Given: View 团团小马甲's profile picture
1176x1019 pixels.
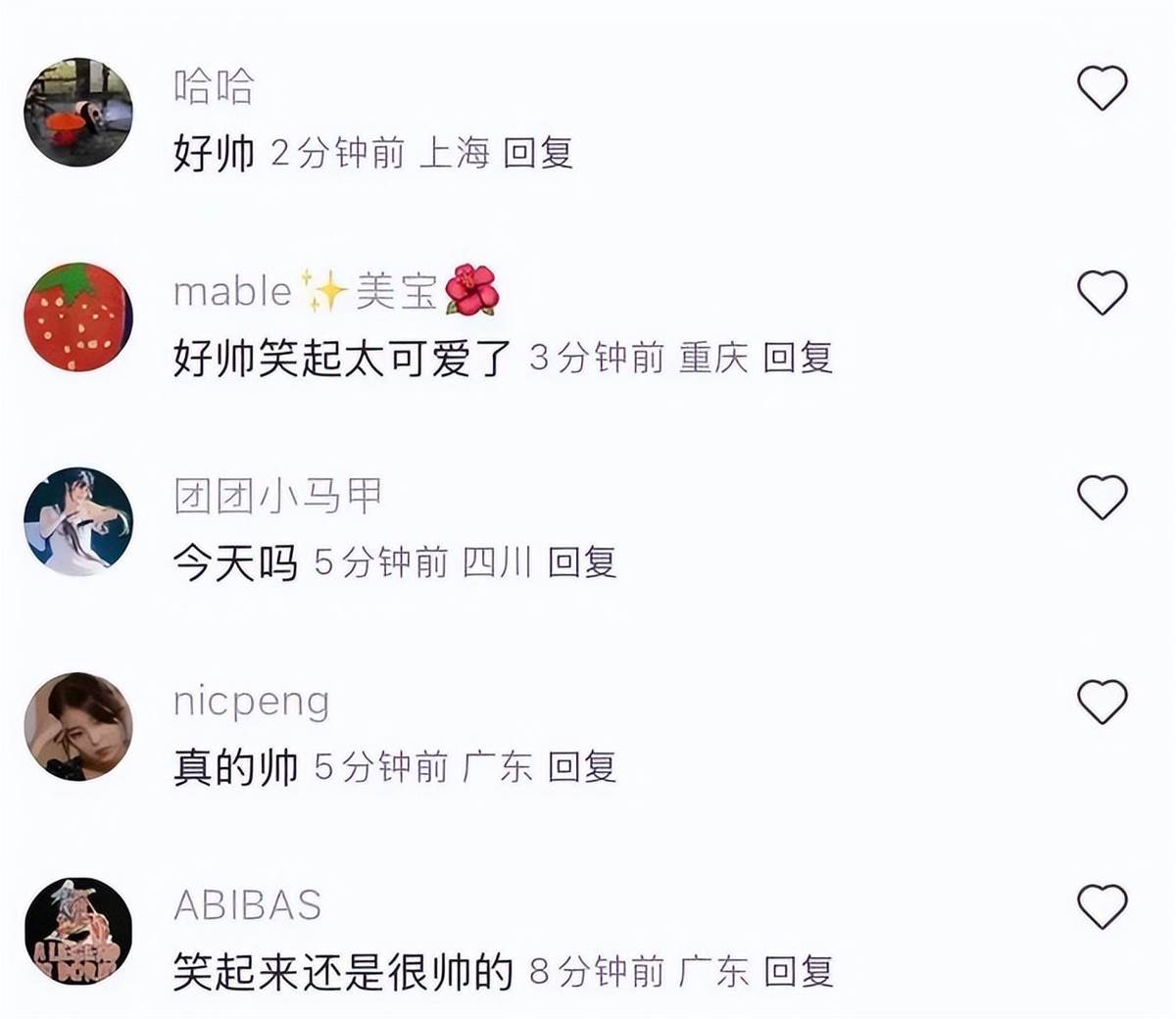Looking at the screenshot, I should [78, 521].
